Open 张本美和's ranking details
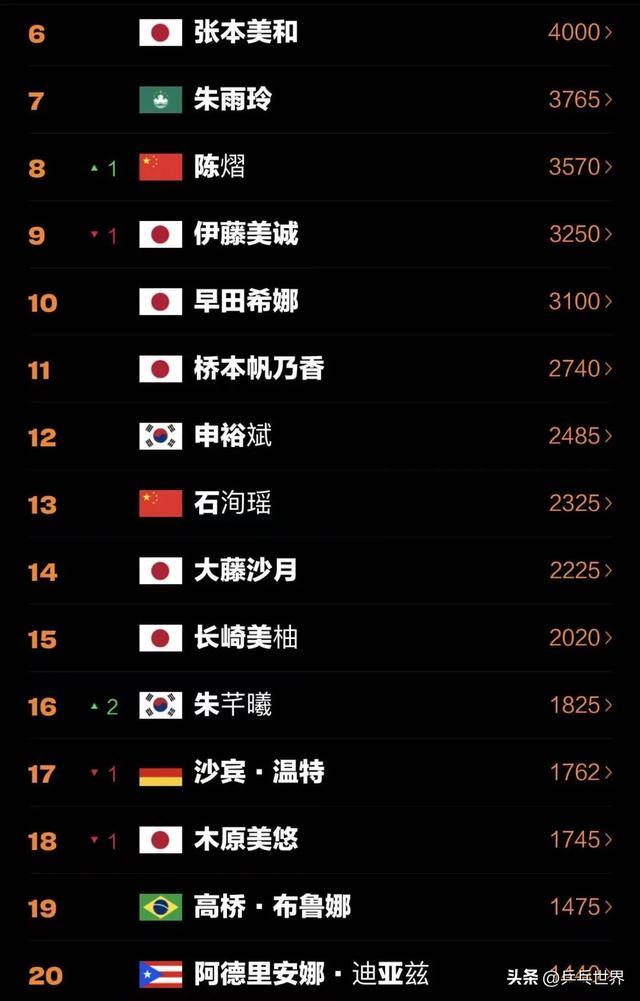 (x=245, y=32)
